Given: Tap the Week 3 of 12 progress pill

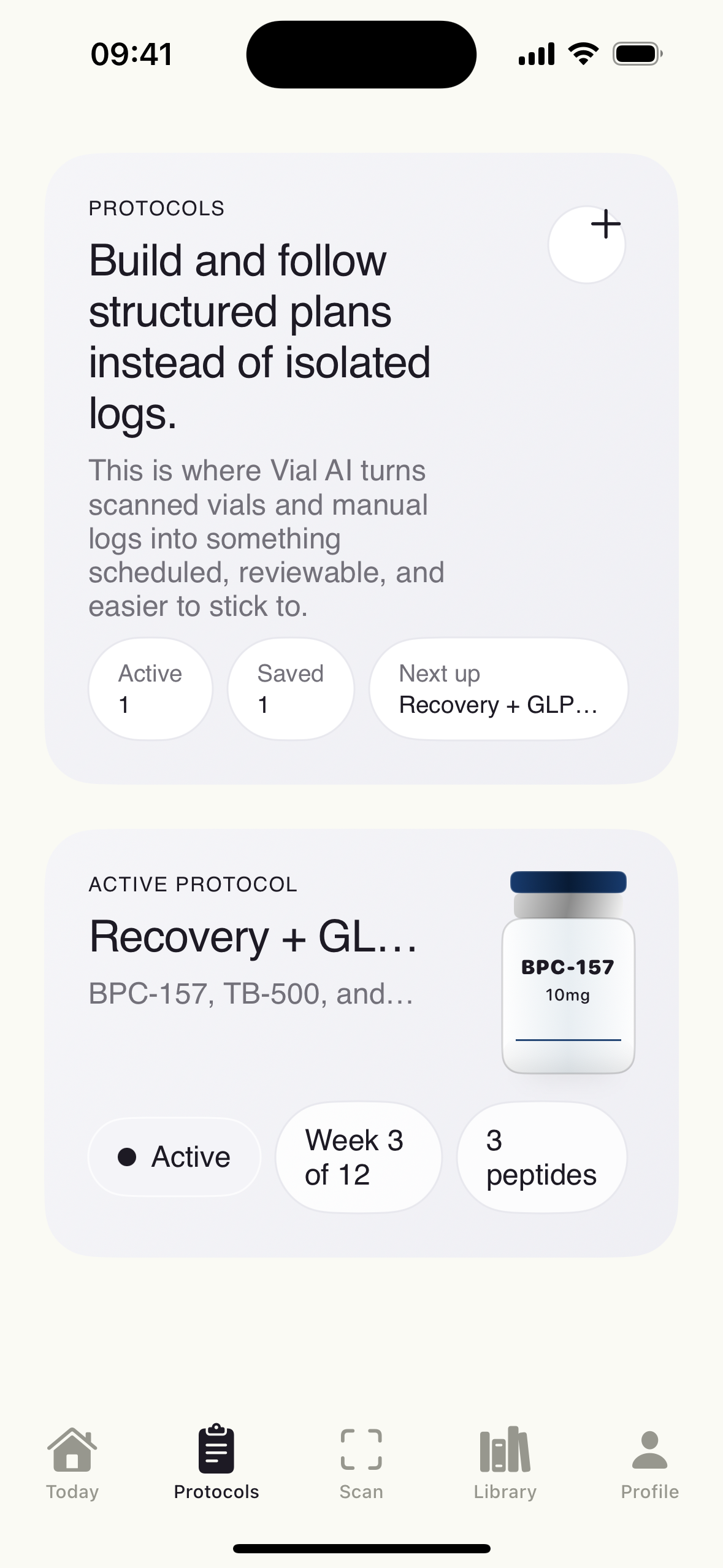Looking at the screenshot, I should tap(358, 1156).
